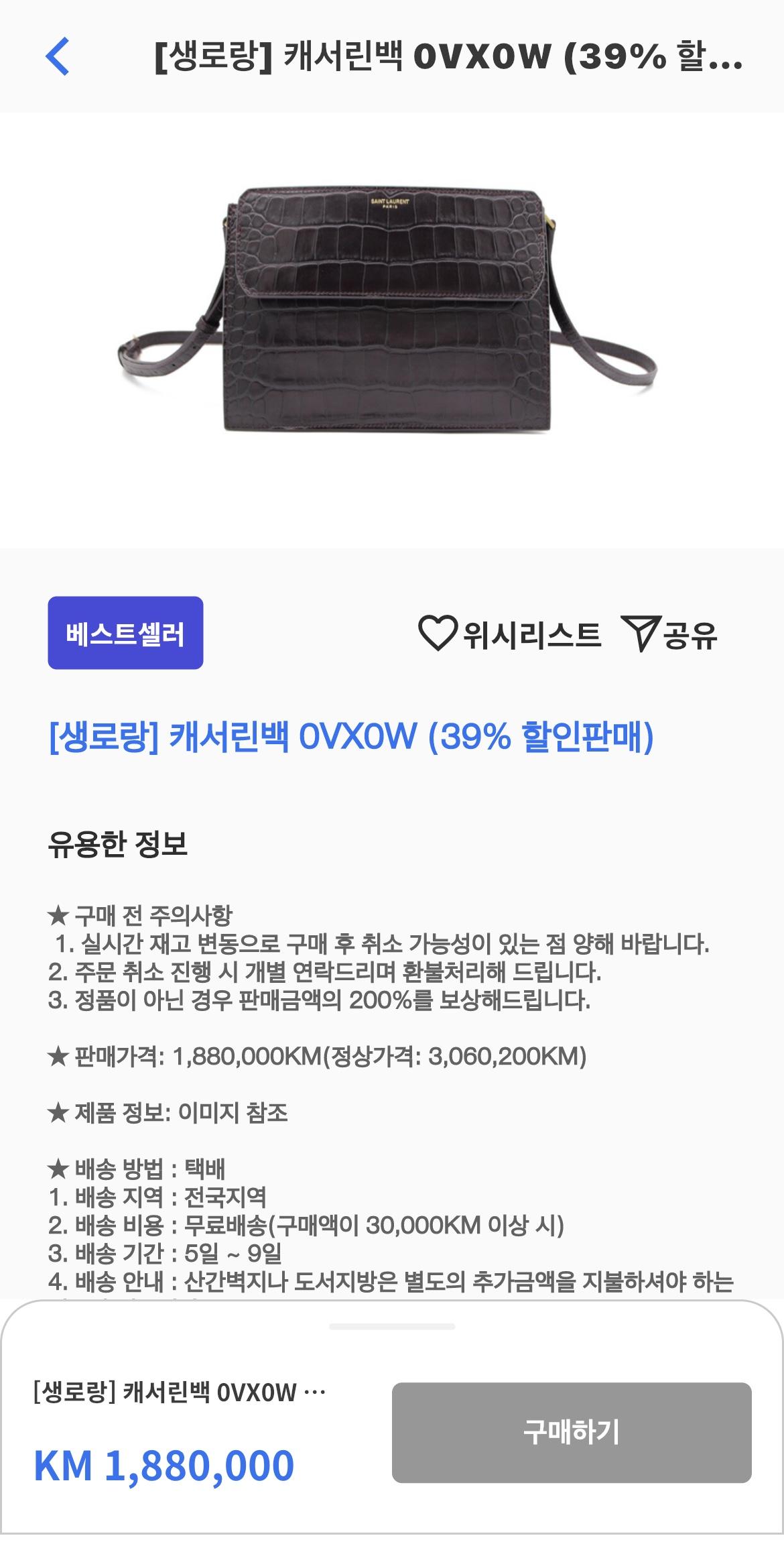Add this bag to 위시리스트

point(509,634)
